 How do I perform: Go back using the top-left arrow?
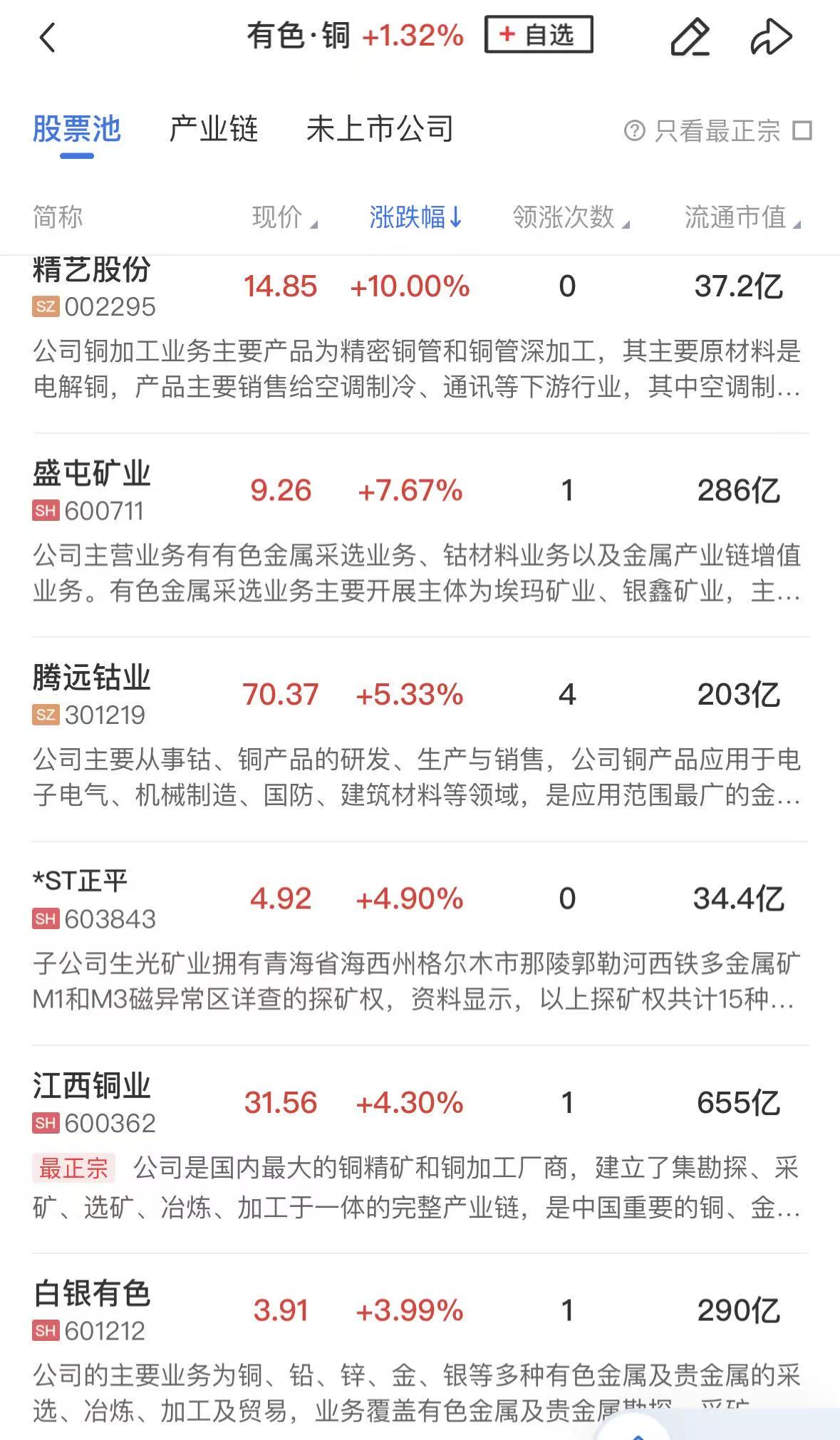pos(48,38)
